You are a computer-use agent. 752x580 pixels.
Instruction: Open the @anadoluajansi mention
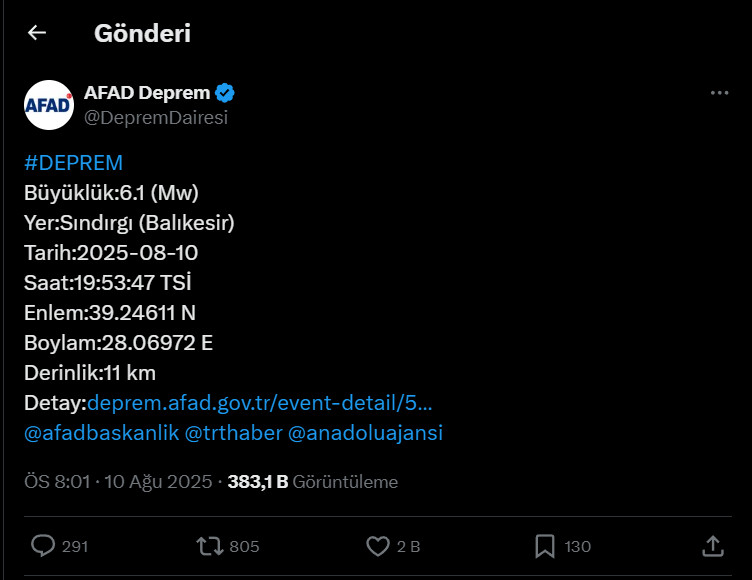[x=365, y=433]
